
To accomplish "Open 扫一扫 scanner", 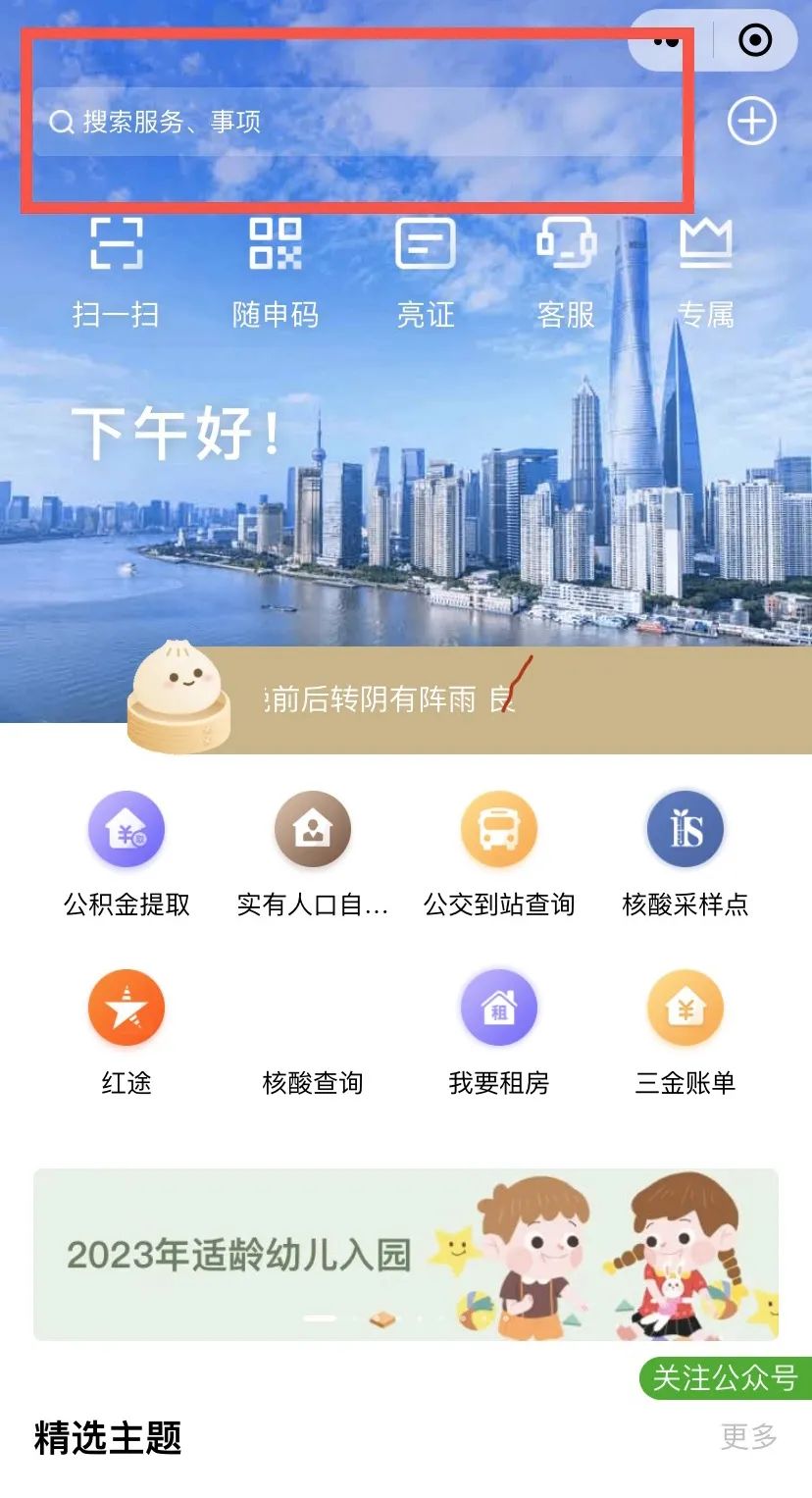I will [116, 269].
